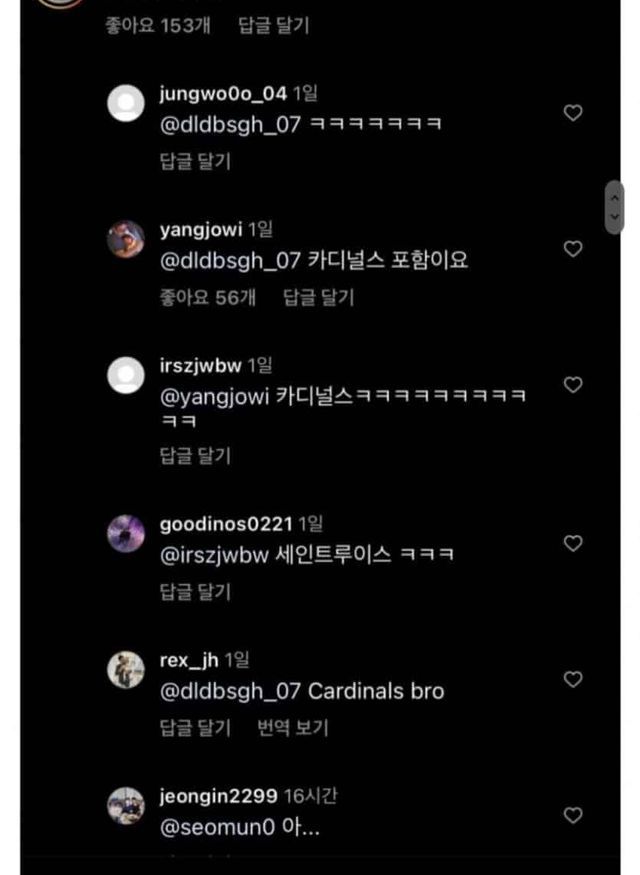Reply to jungwo0o_04's comment
The image size is (640, 875).
(x=195, y=161)
